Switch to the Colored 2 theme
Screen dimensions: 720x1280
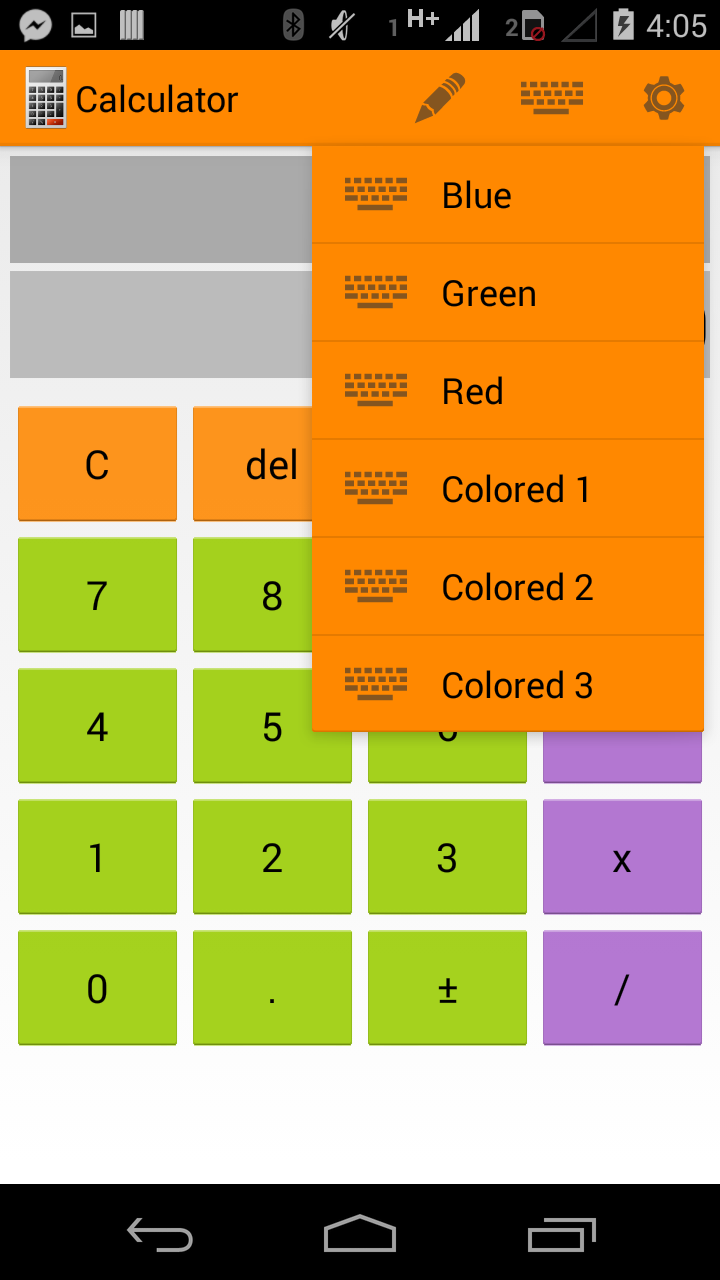(507, 587)
